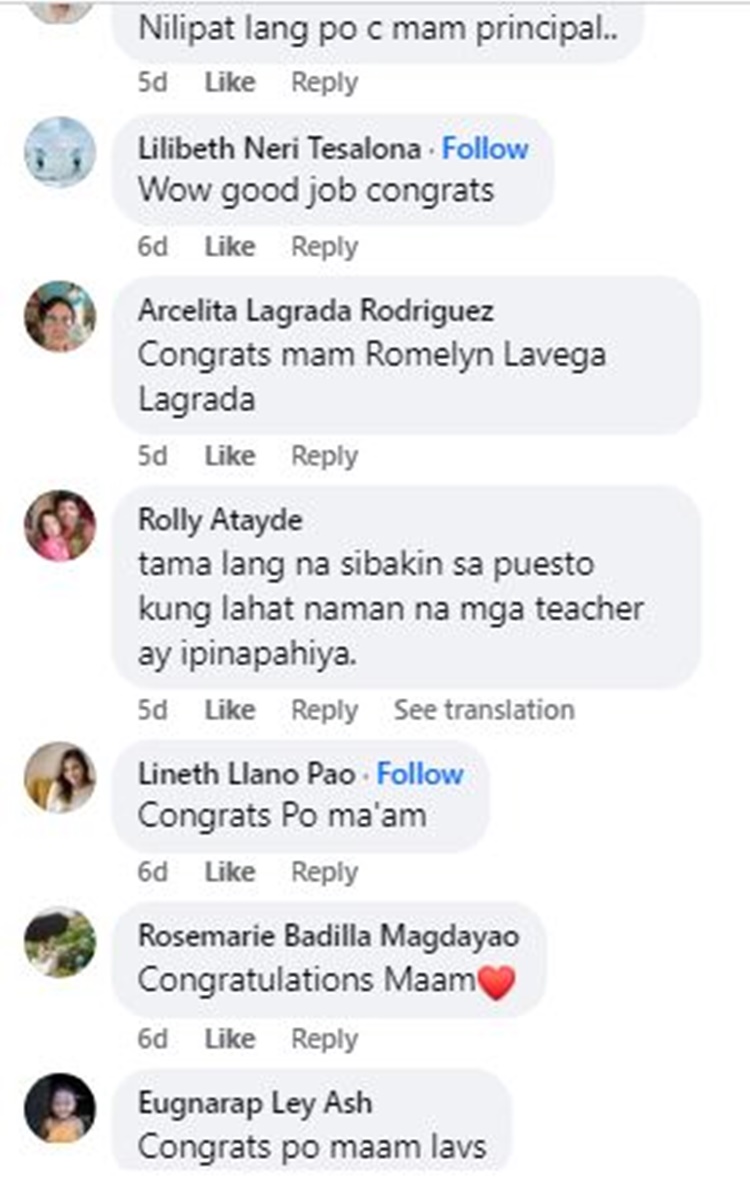
Task: Follow Lineth Llano Pao
Action: point(420,774)
